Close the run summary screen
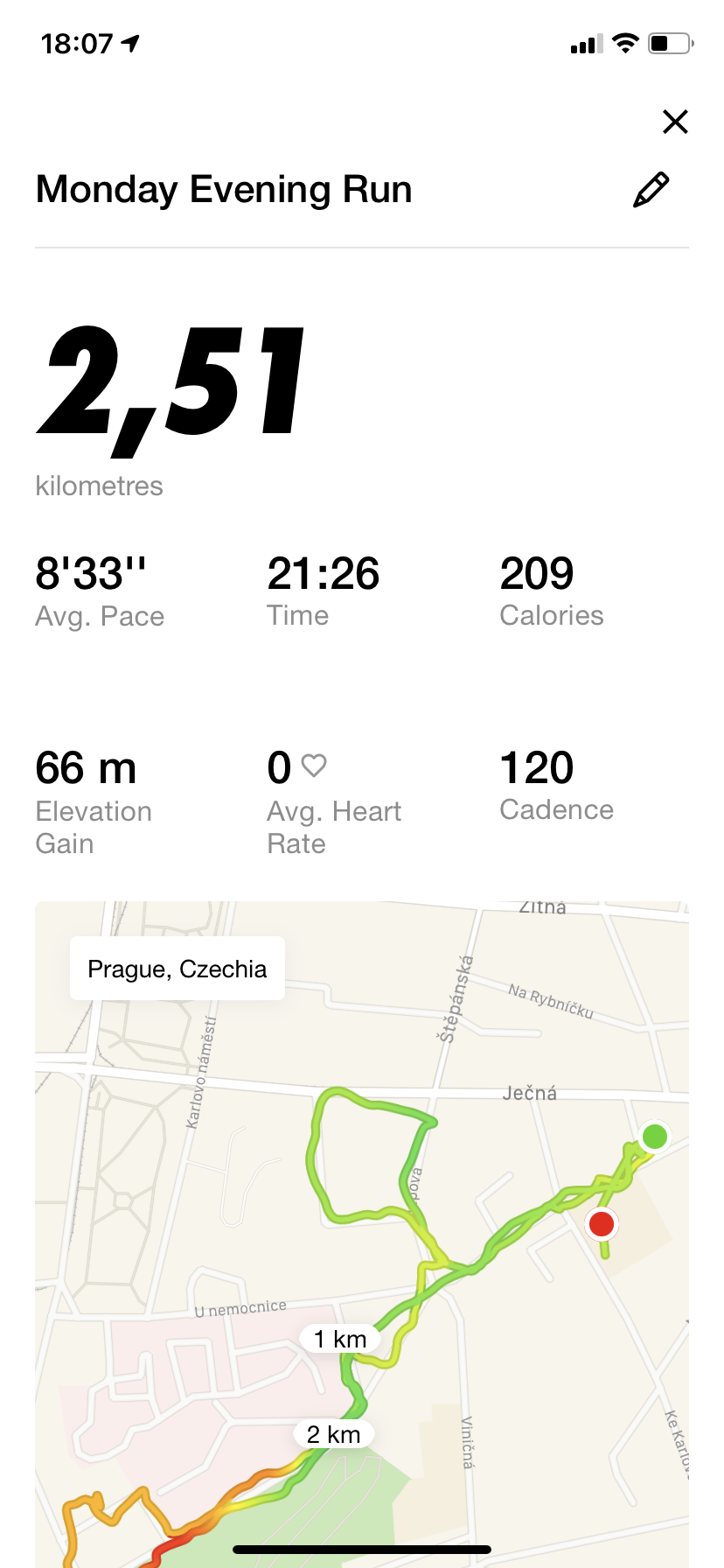 click(x=675, y=122)
